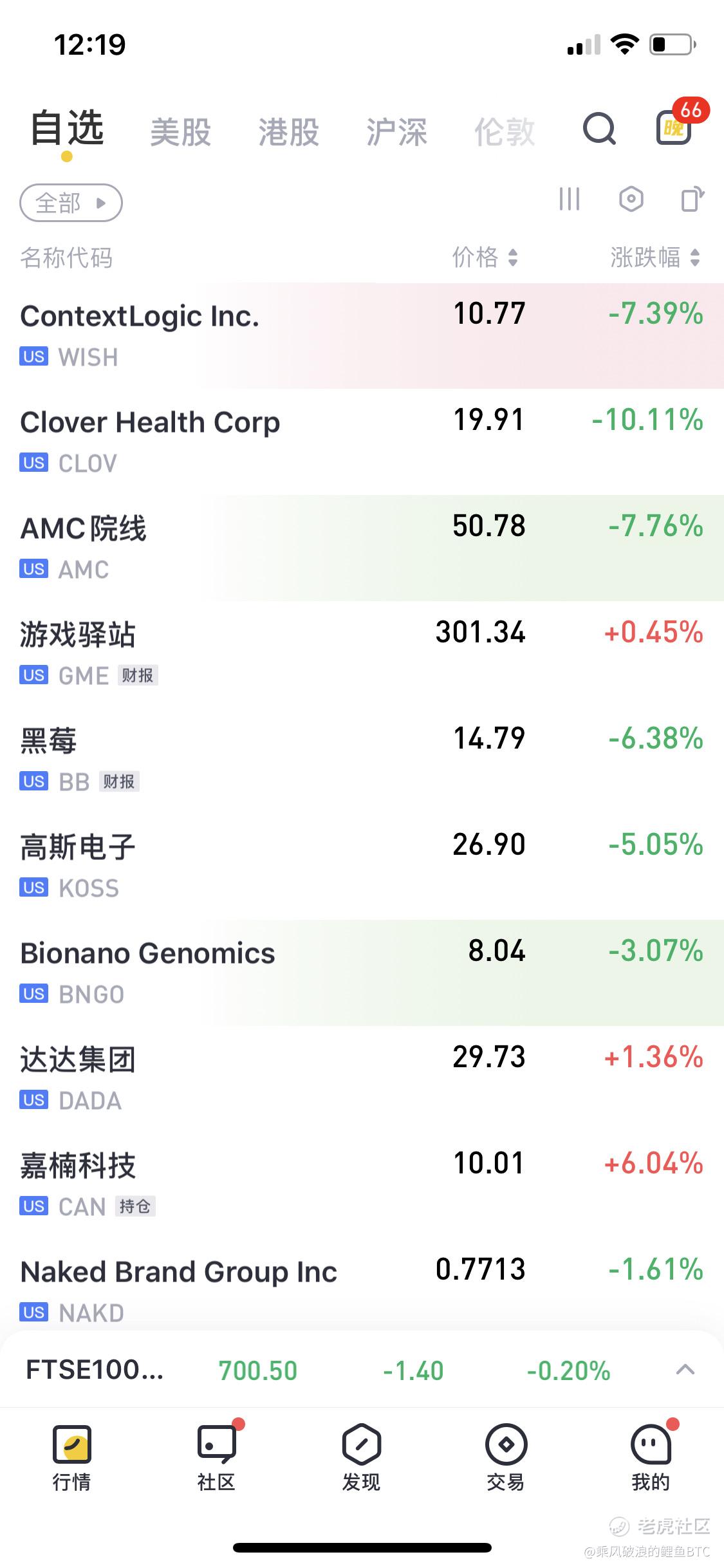Image resolution: width=724 pixels, height=1568 pixels.
Task: Switch to the 交易 tab
Action: (506, 1457)
